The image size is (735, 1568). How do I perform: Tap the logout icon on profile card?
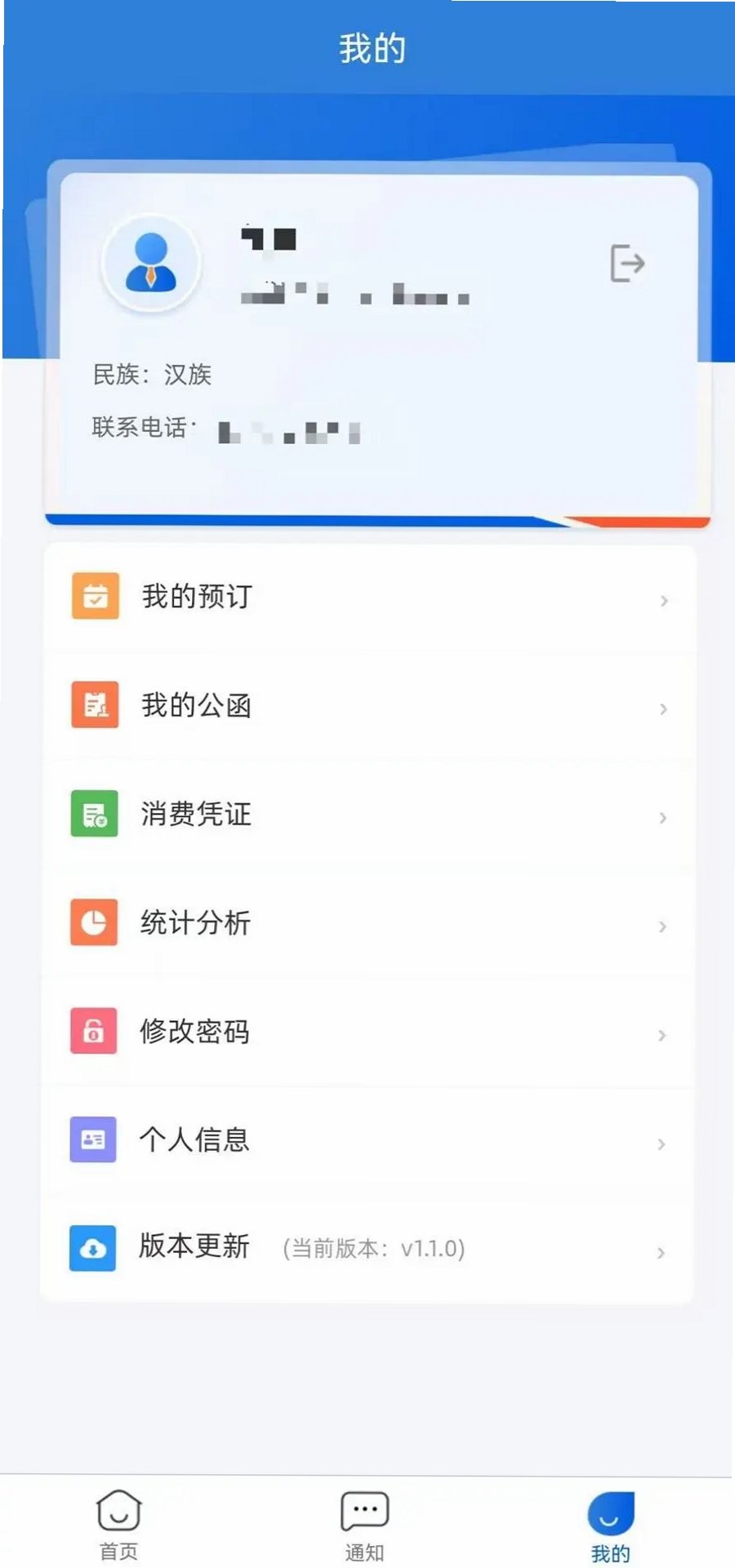[627, 263]
